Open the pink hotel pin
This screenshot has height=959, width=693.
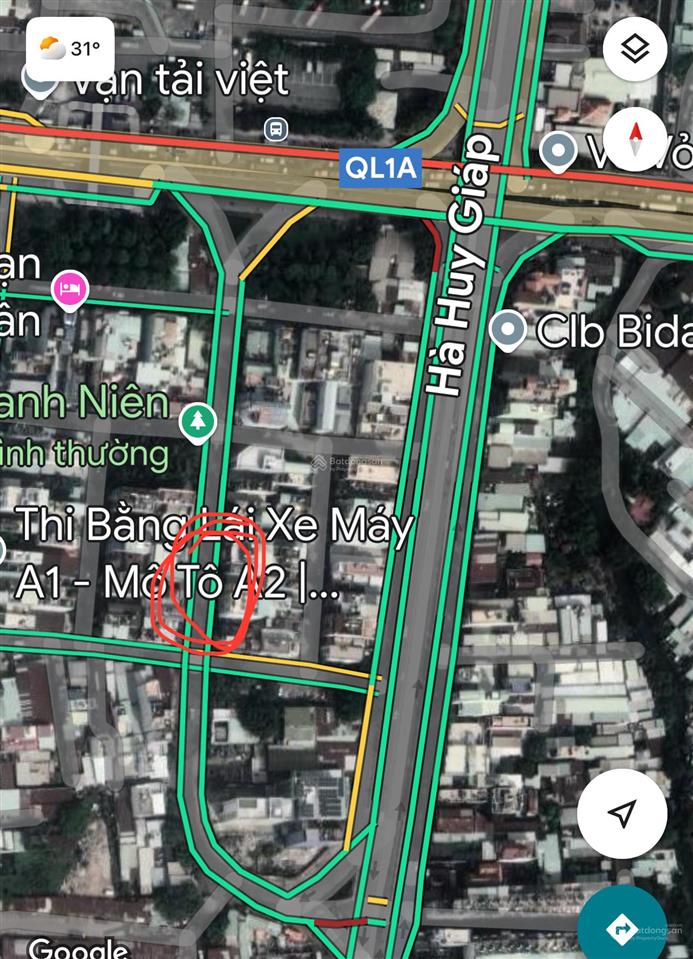pos(70,290)
